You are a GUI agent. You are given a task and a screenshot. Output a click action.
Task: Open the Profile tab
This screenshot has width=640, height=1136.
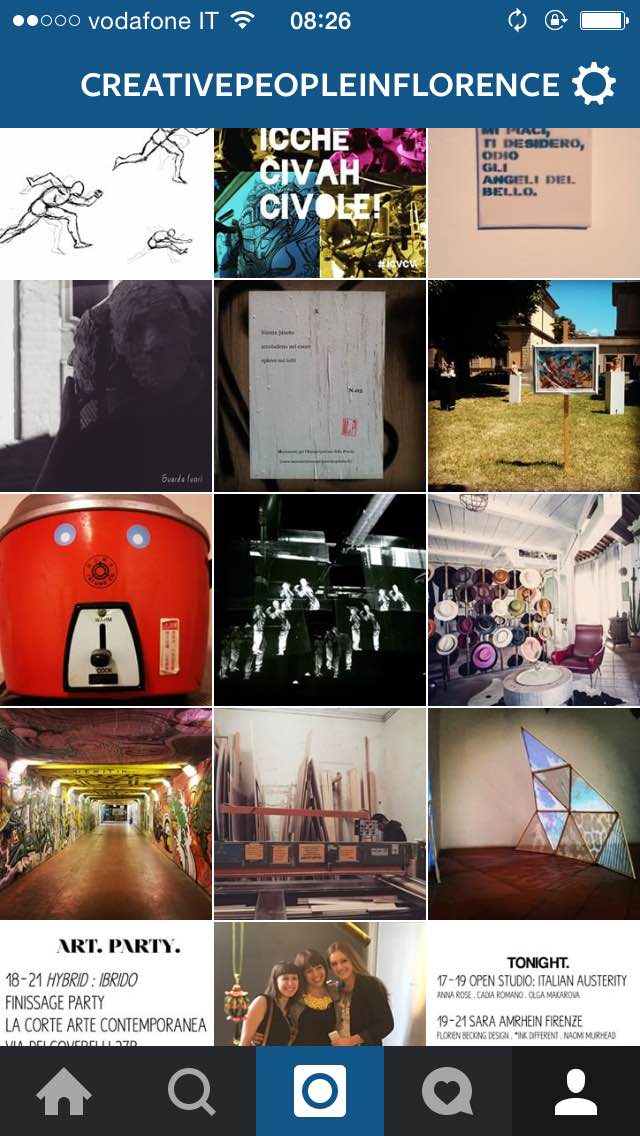point(576,1091)
